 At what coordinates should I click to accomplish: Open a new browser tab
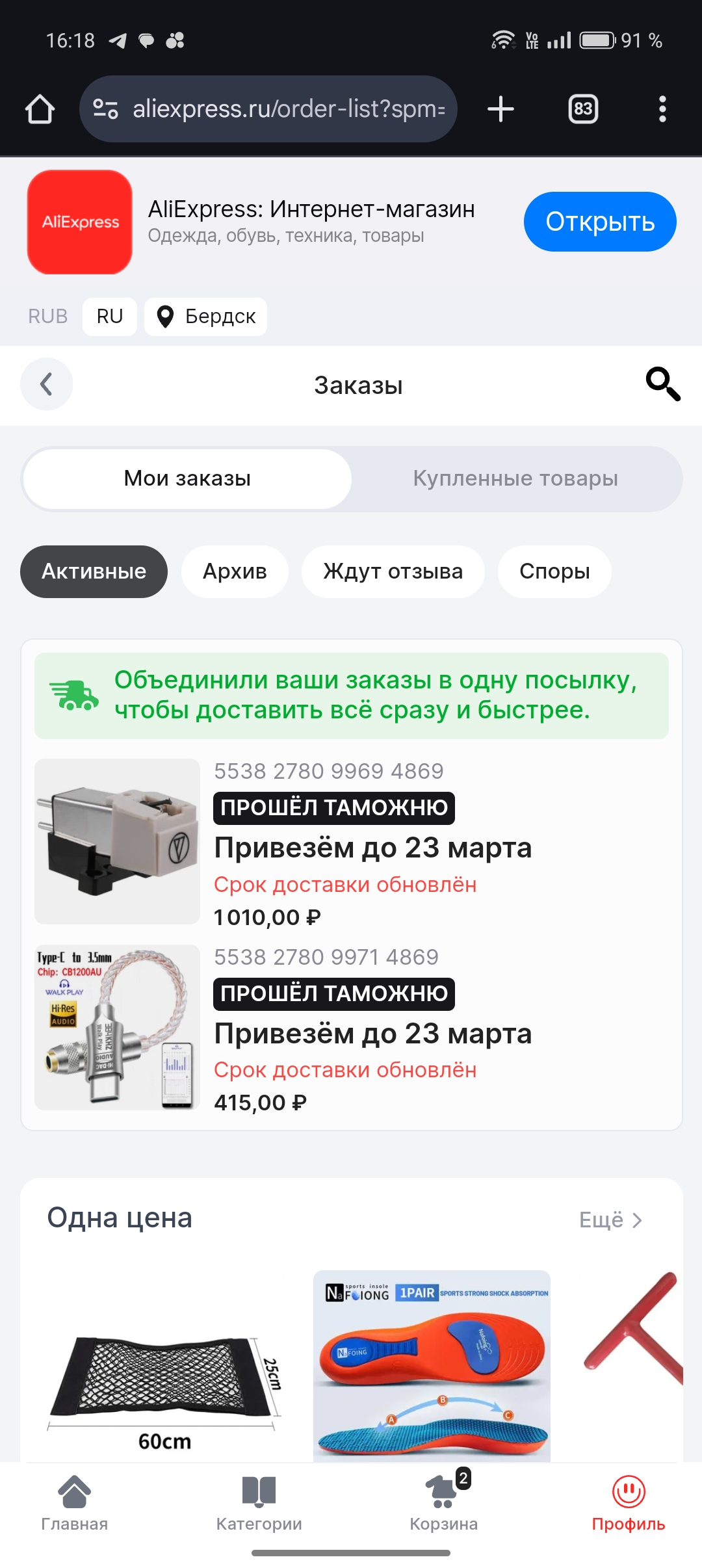pyautogui.click(x=500, y=109)
